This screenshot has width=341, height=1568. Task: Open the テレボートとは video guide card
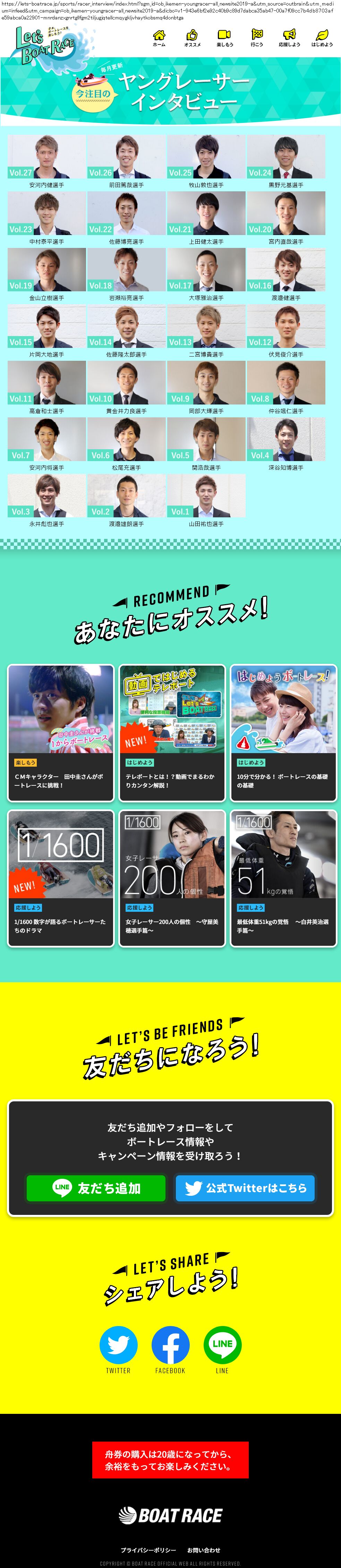(172, 732)
